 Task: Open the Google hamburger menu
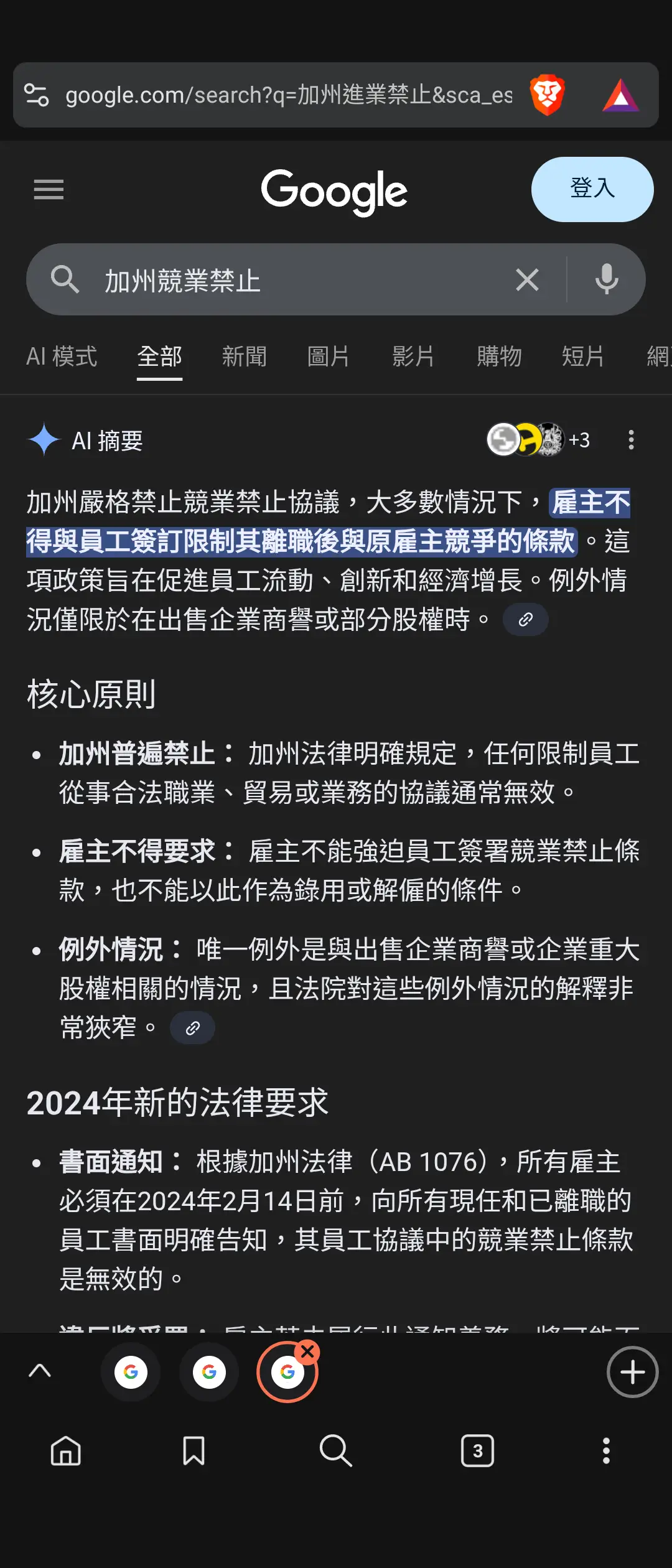tap(49, 190)
